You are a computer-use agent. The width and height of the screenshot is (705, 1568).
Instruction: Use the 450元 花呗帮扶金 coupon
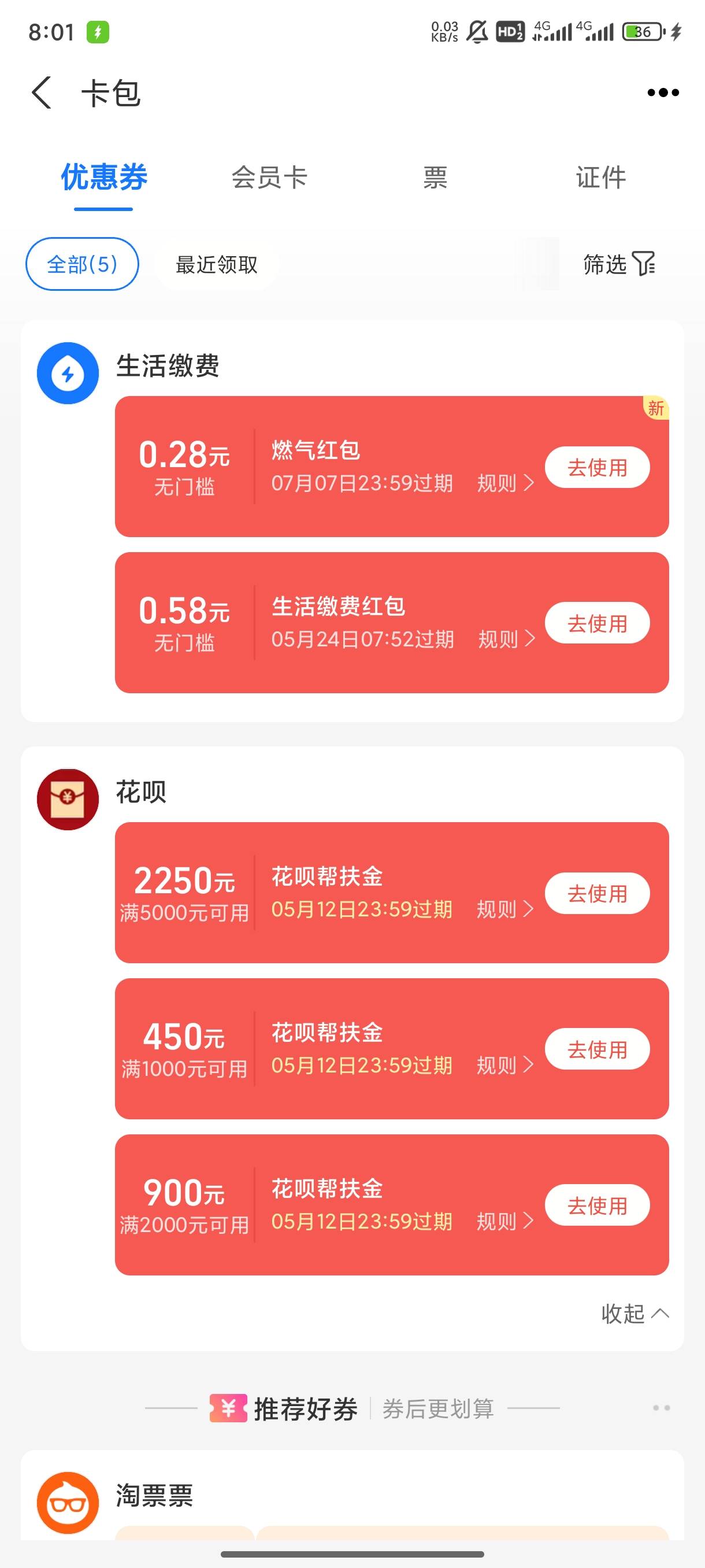click(x=598, y=1049)
